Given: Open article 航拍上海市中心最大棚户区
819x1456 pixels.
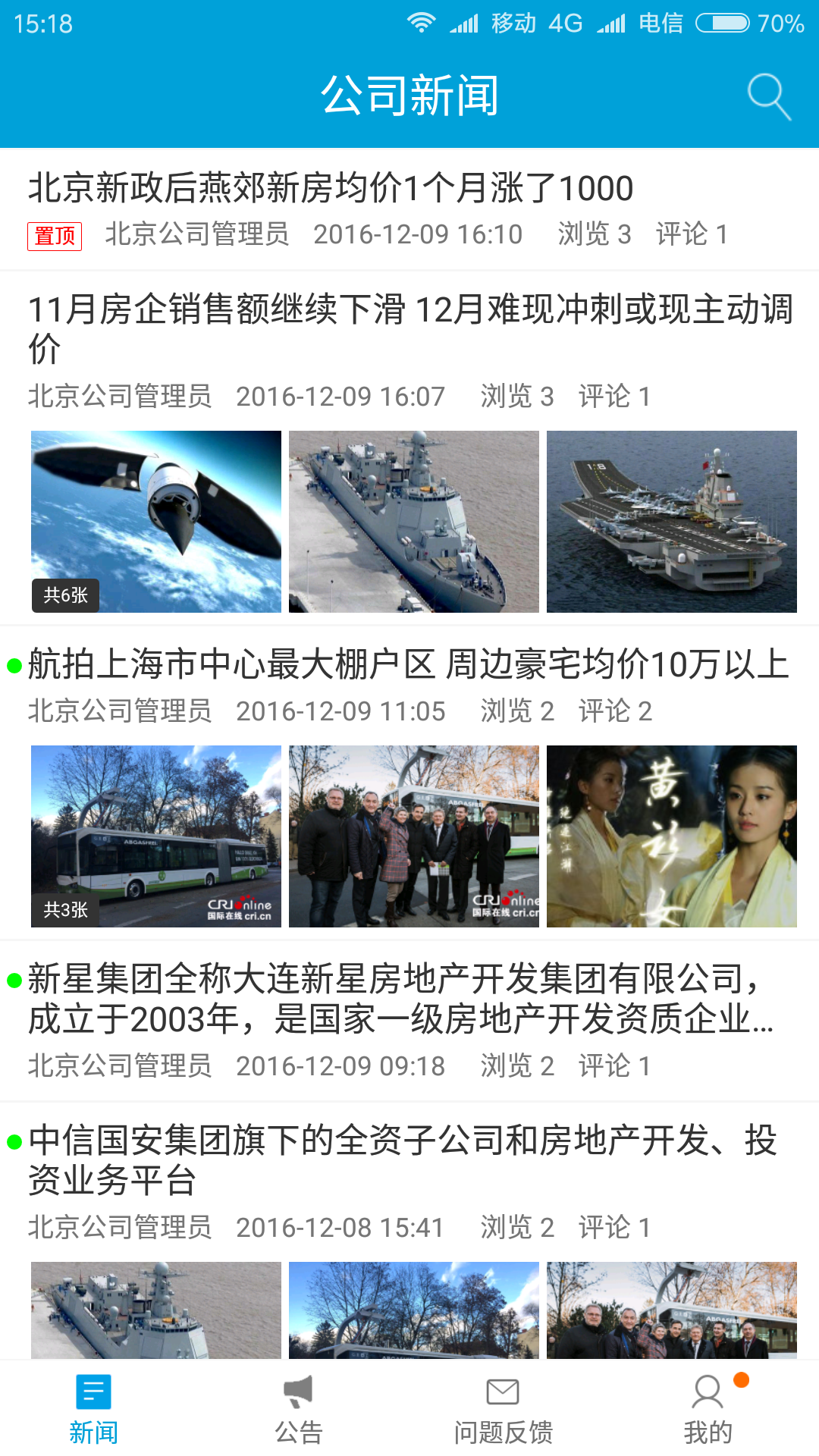Looking at the screenshot, I should pyautogui.click(x=409, y=664).
